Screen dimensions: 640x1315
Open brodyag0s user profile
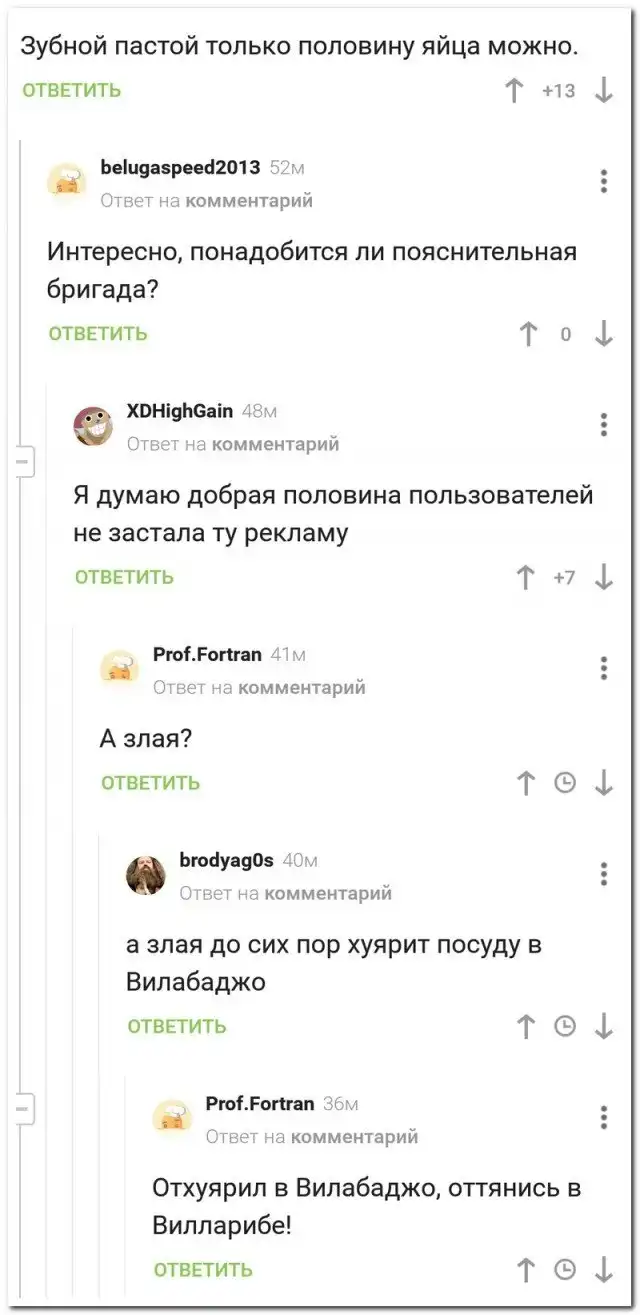click(226, 859)
